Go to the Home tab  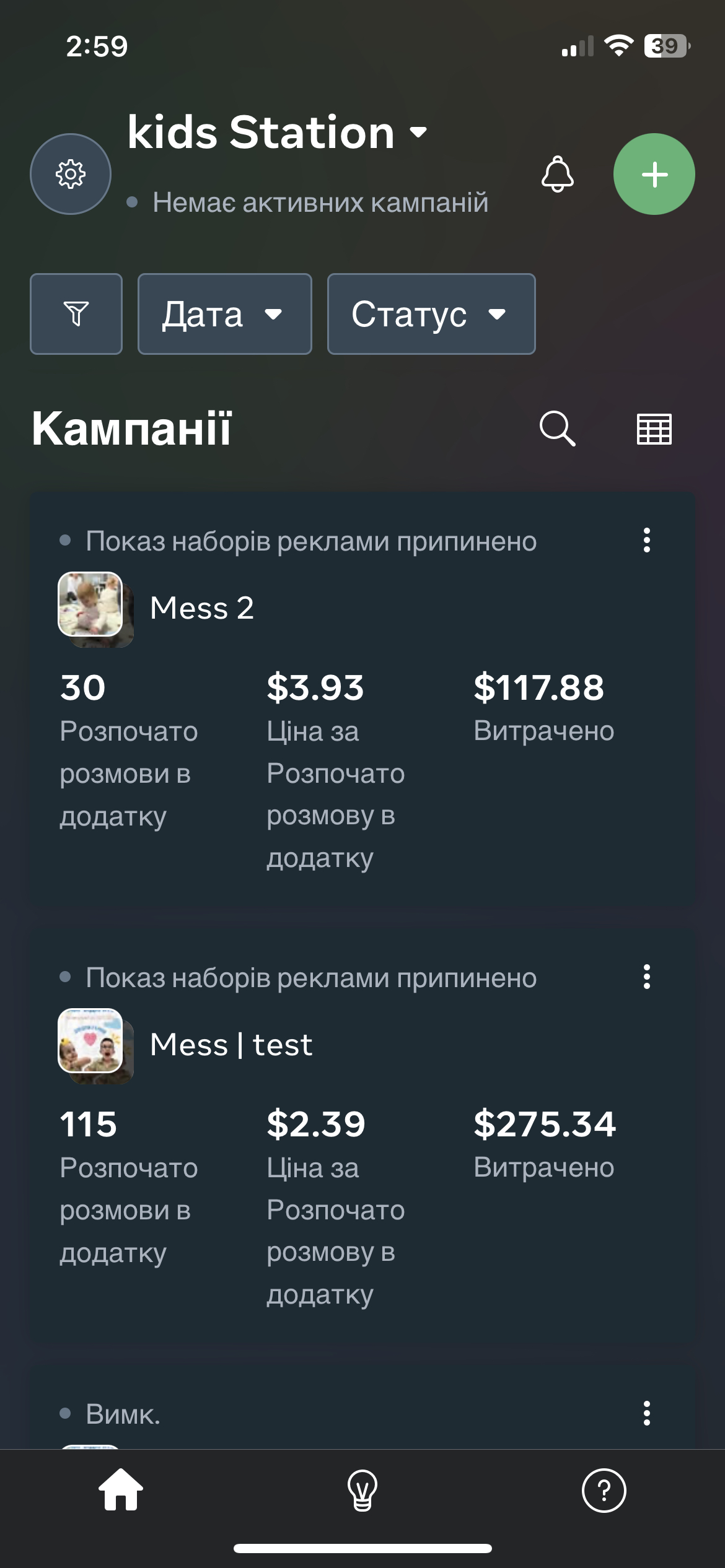tap(121, 1490)
